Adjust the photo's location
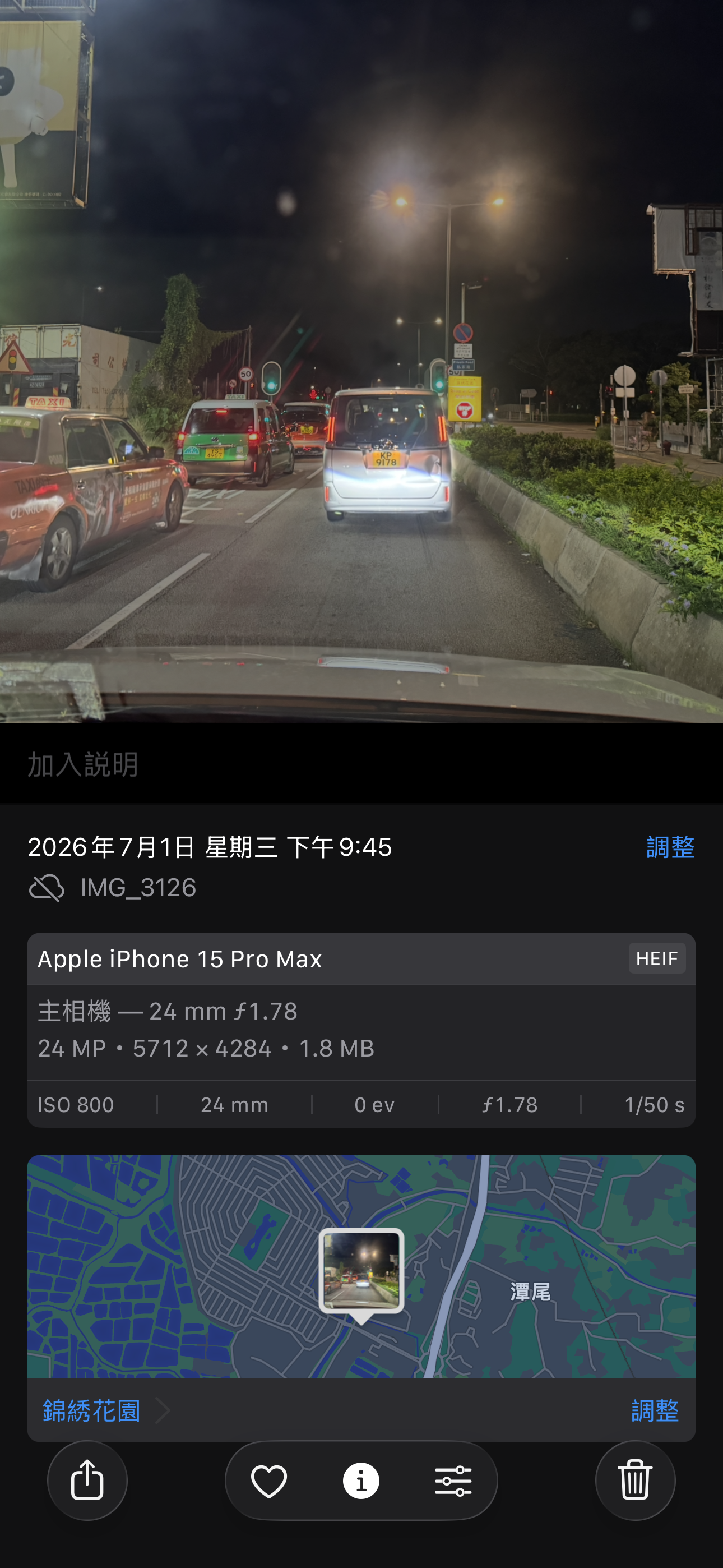The width and height of the screenshot is (723, 1568). (655, 1410)
